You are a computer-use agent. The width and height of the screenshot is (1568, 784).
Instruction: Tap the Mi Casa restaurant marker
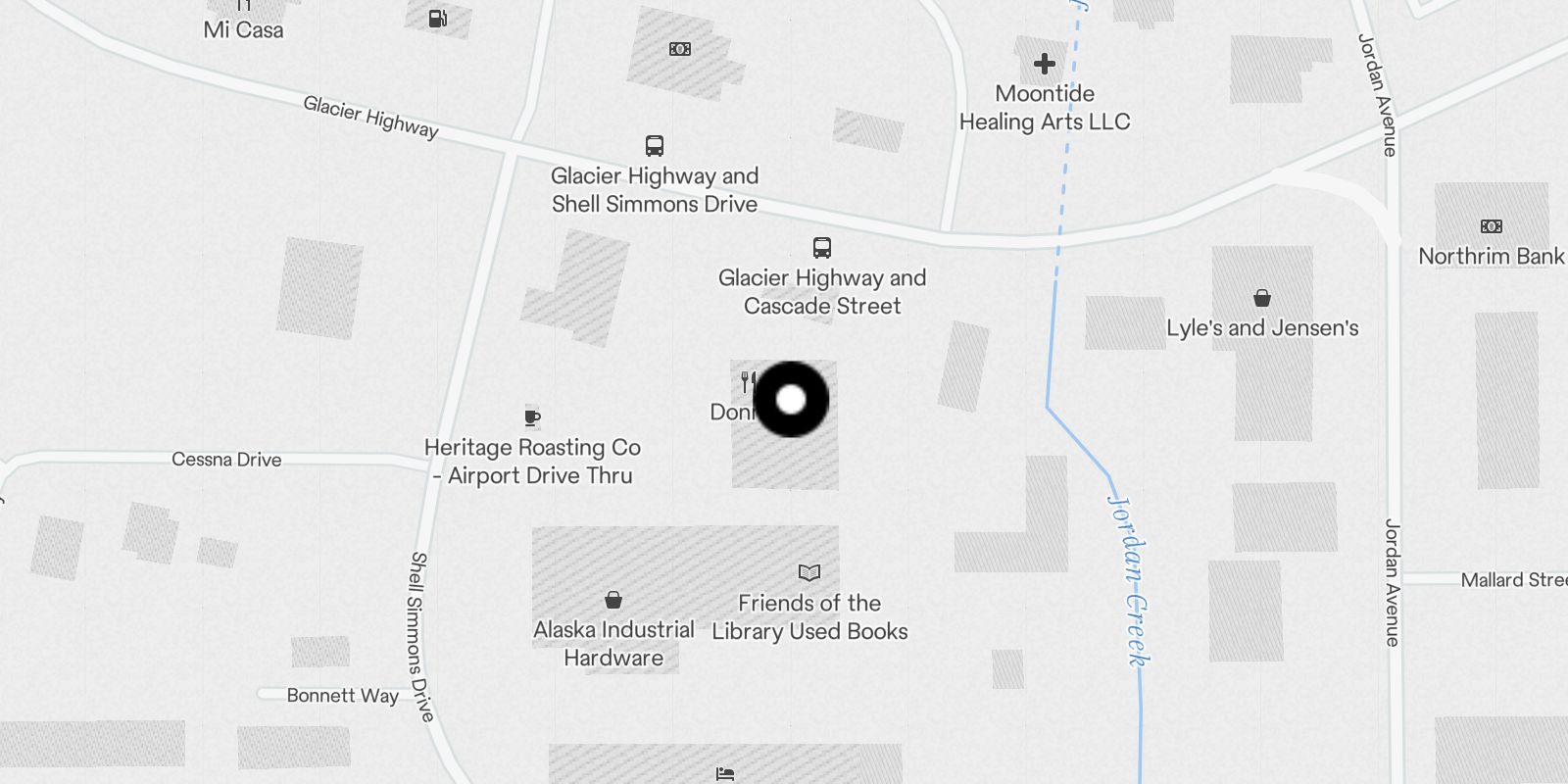pos(243,8)
